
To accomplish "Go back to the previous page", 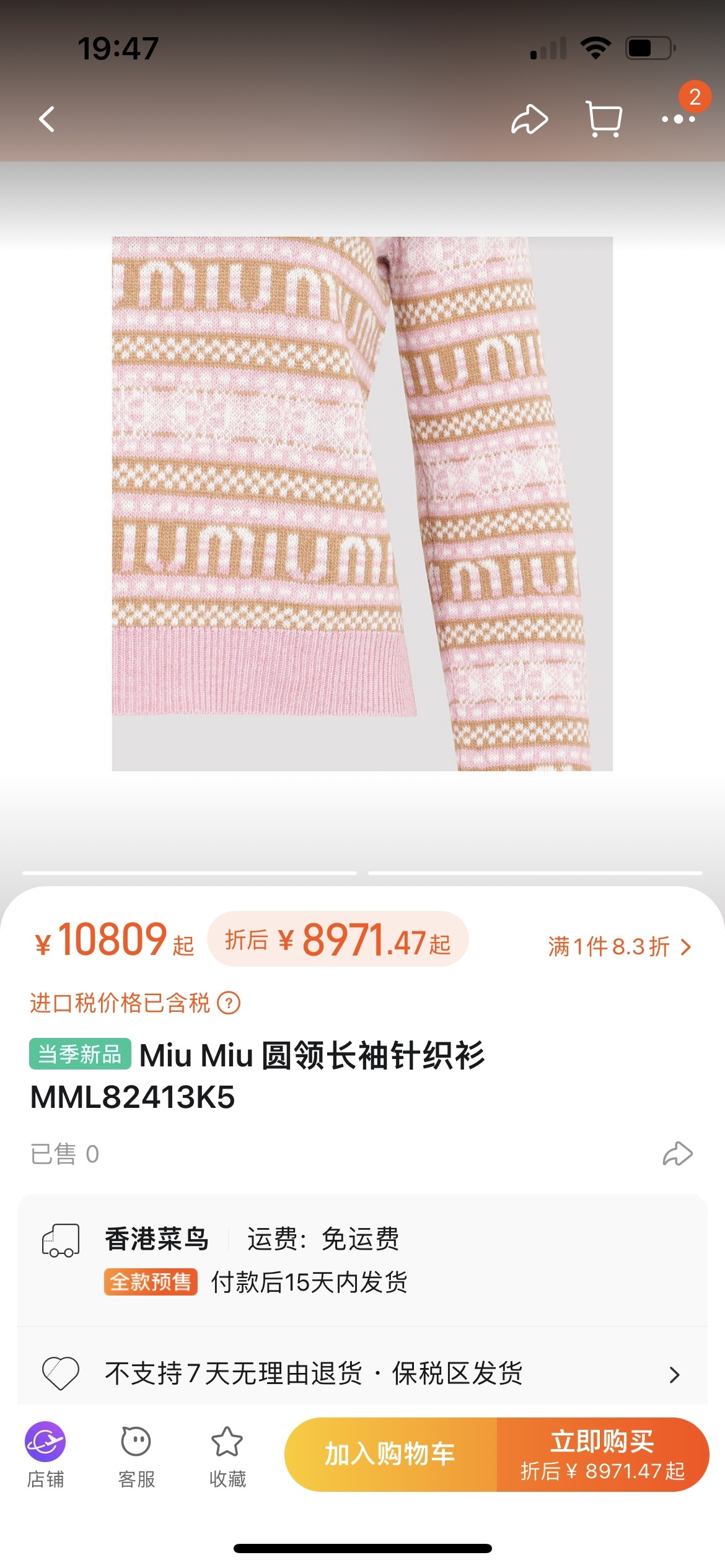I will (47, 119).
